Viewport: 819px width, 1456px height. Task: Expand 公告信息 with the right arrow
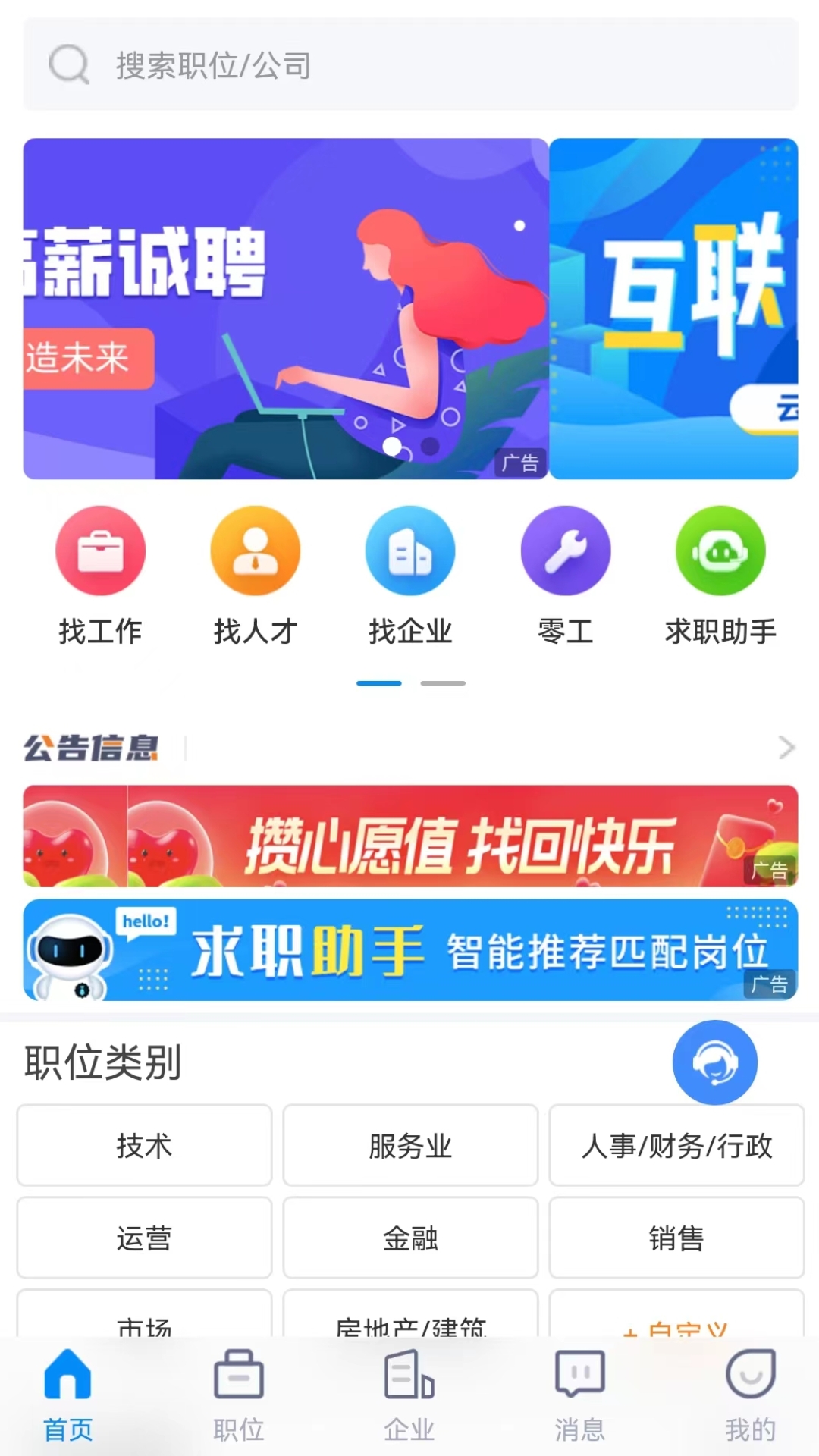[x=785, y=747]
